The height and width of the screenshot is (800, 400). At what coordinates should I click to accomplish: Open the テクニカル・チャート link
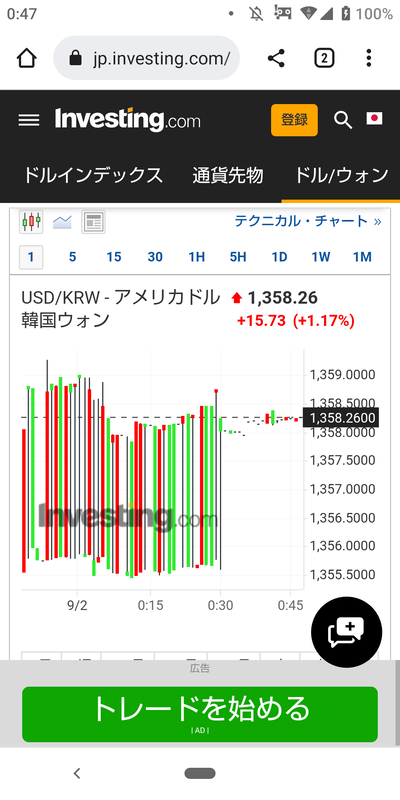pyautogui.click(x=308, y=221)
